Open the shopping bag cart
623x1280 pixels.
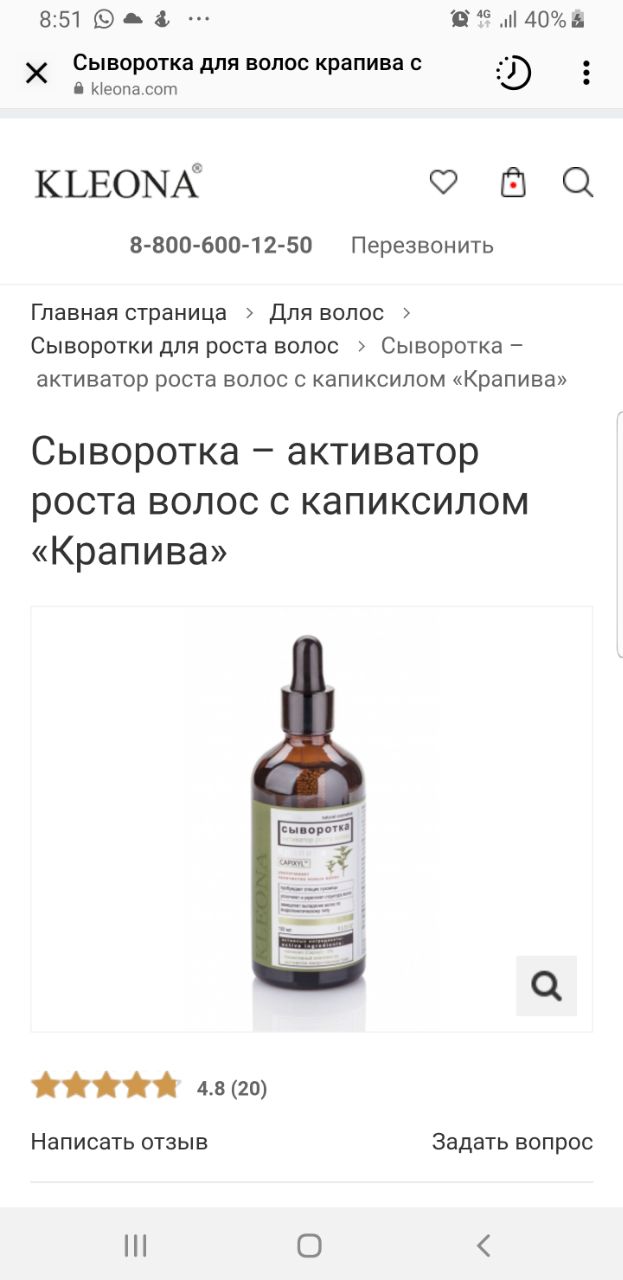[513, 182]
